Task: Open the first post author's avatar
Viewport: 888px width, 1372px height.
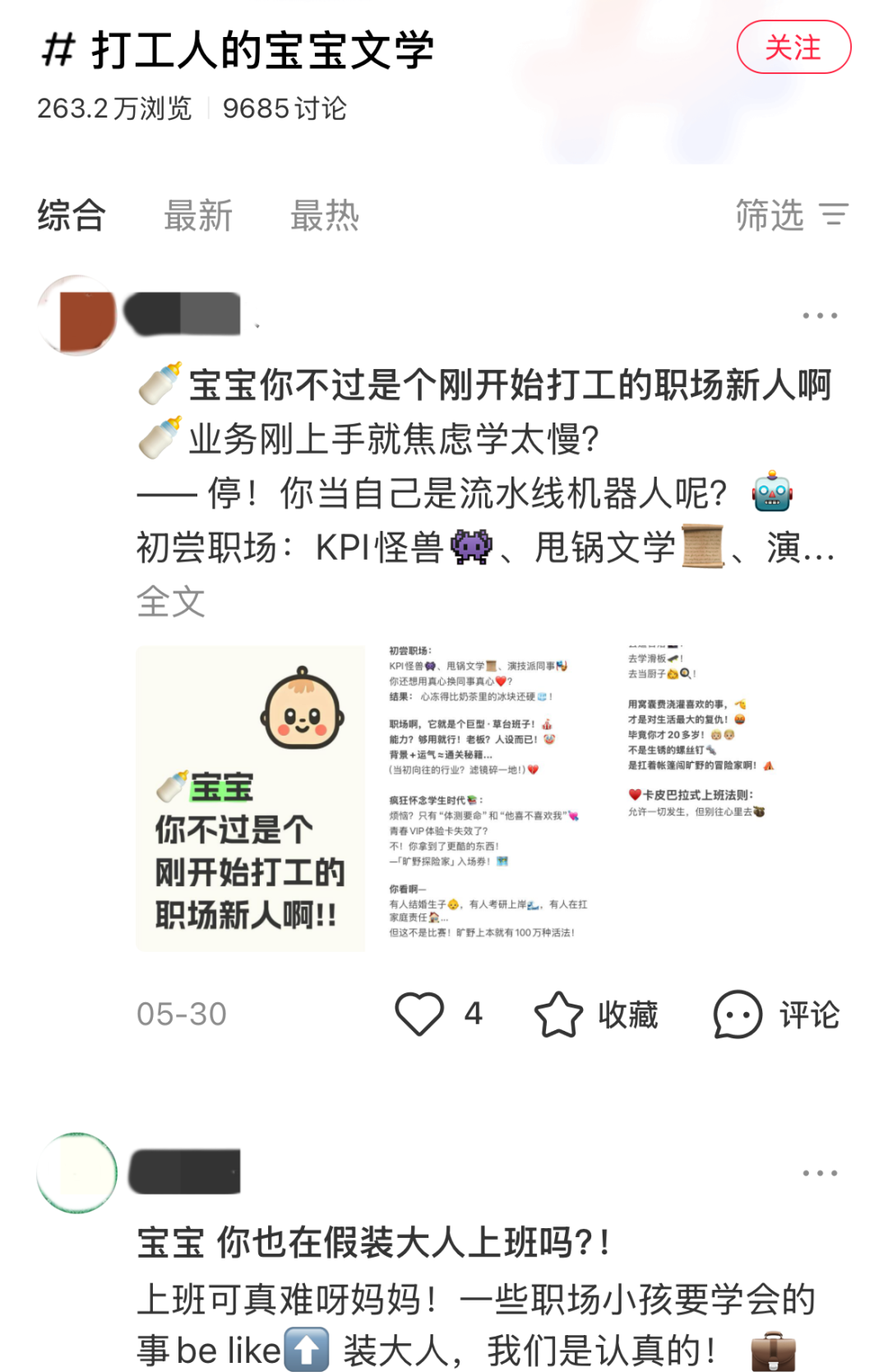Action: pos(78,316)
